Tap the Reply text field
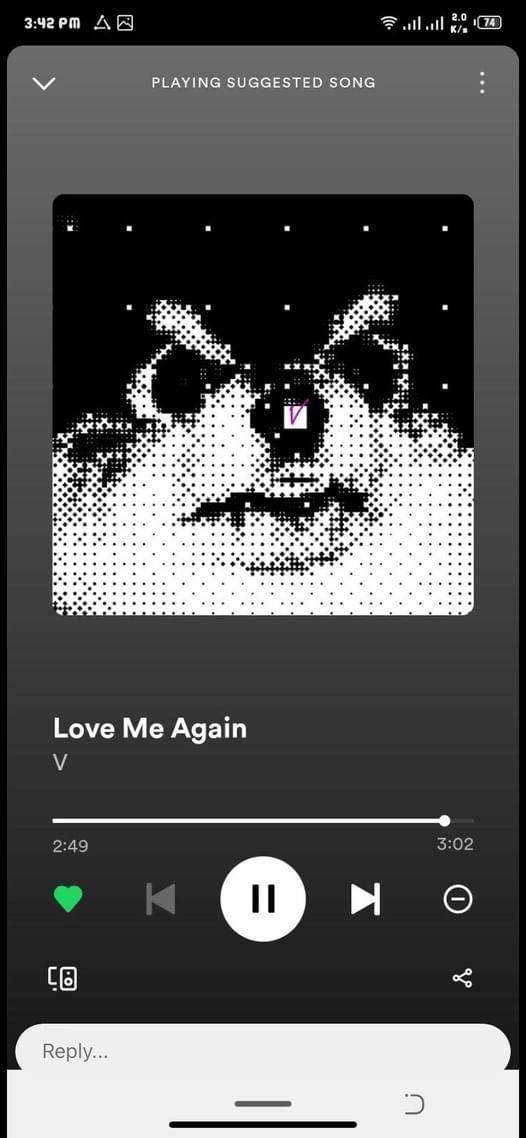This screenshot has height=1138, width=526. [263, 1049]
